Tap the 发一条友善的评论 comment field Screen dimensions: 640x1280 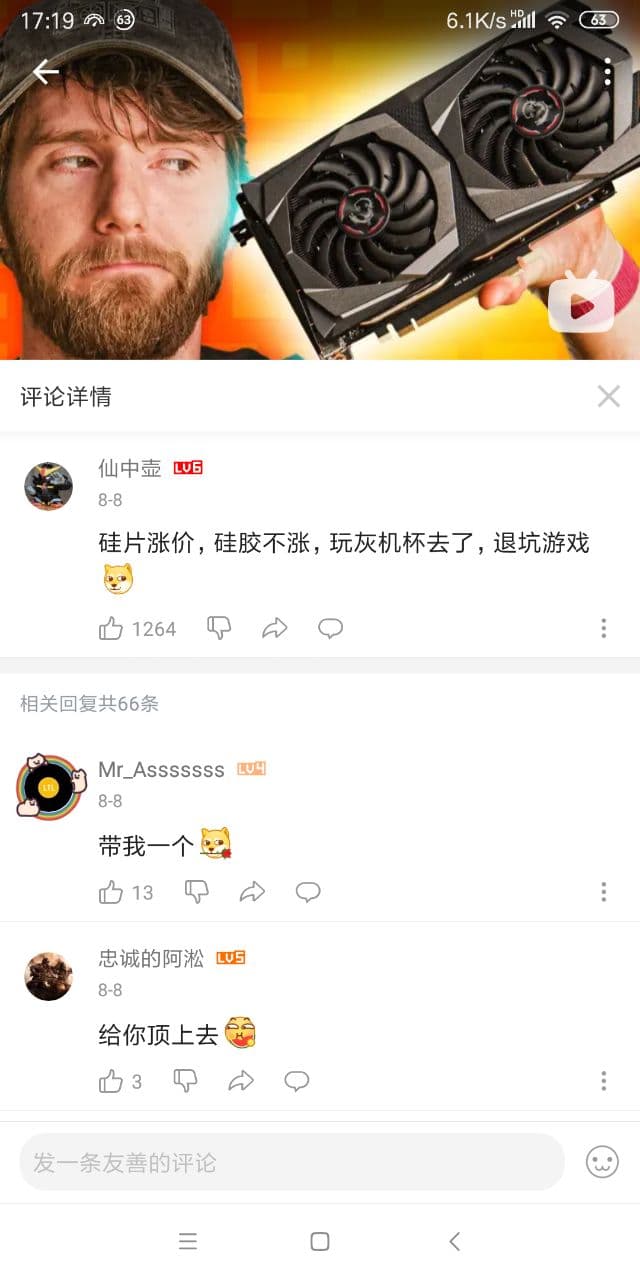(292, 1162)
